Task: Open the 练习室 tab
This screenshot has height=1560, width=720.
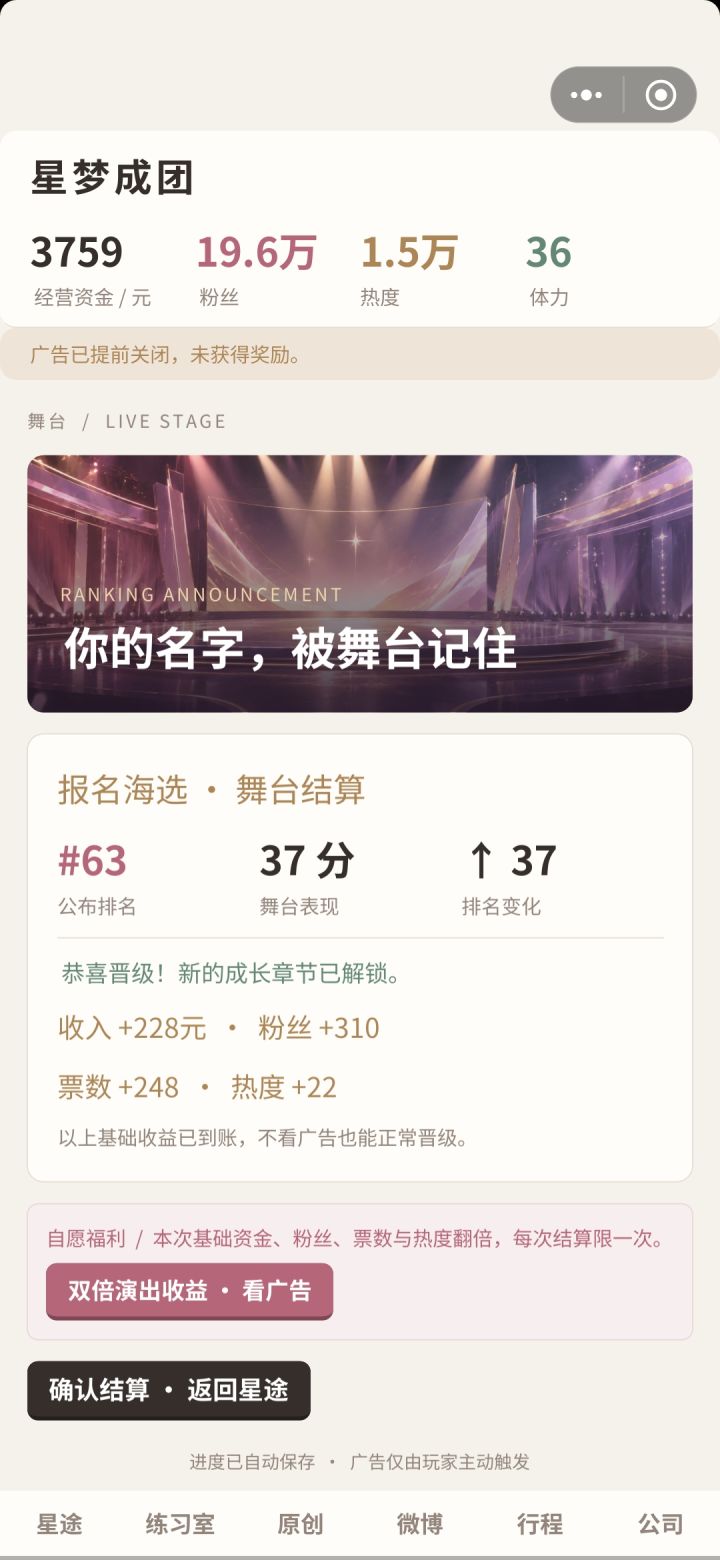Action: [x=180, y=1524]
